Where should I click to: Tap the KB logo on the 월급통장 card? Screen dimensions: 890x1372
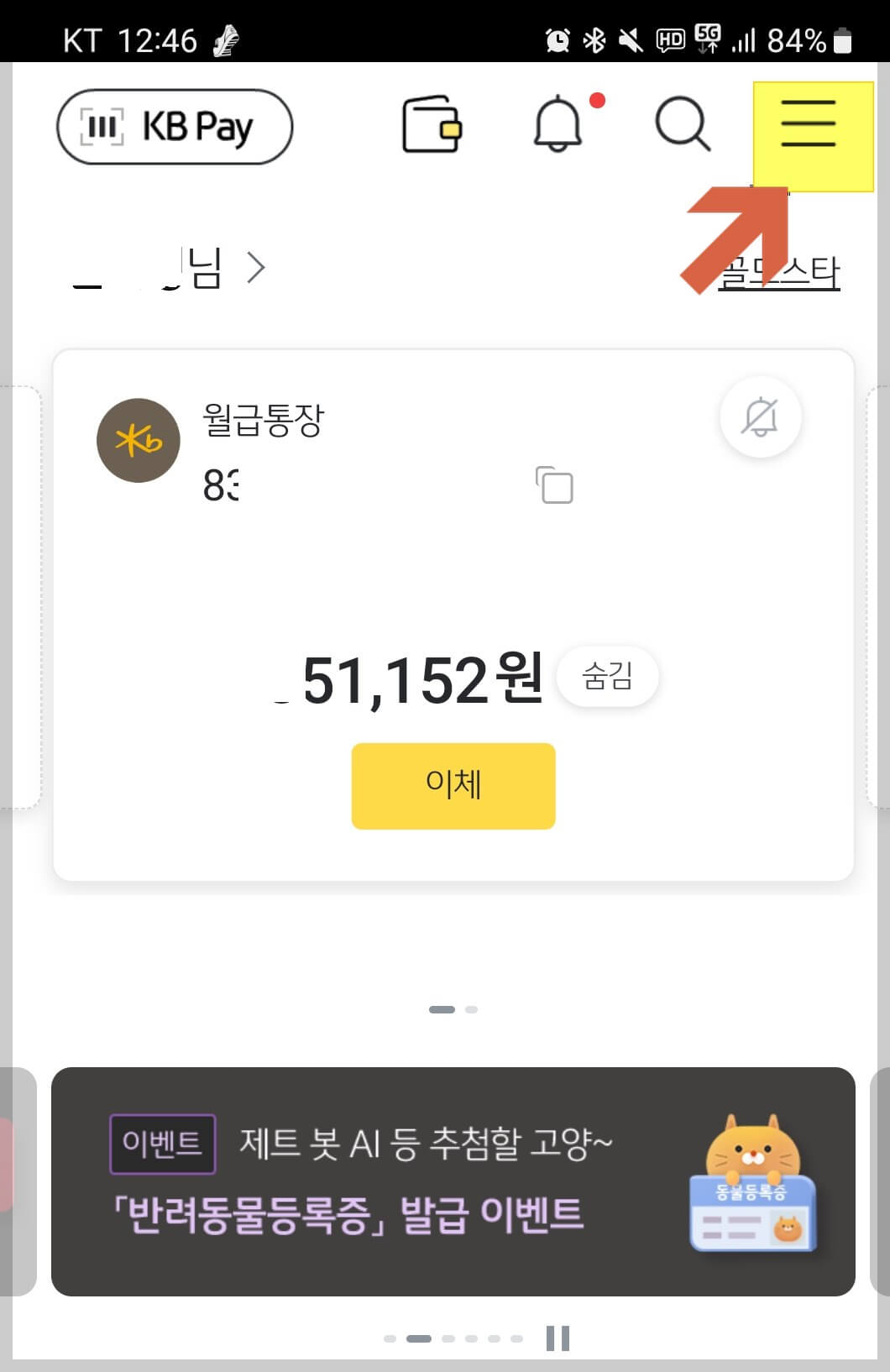pos(138,440)
